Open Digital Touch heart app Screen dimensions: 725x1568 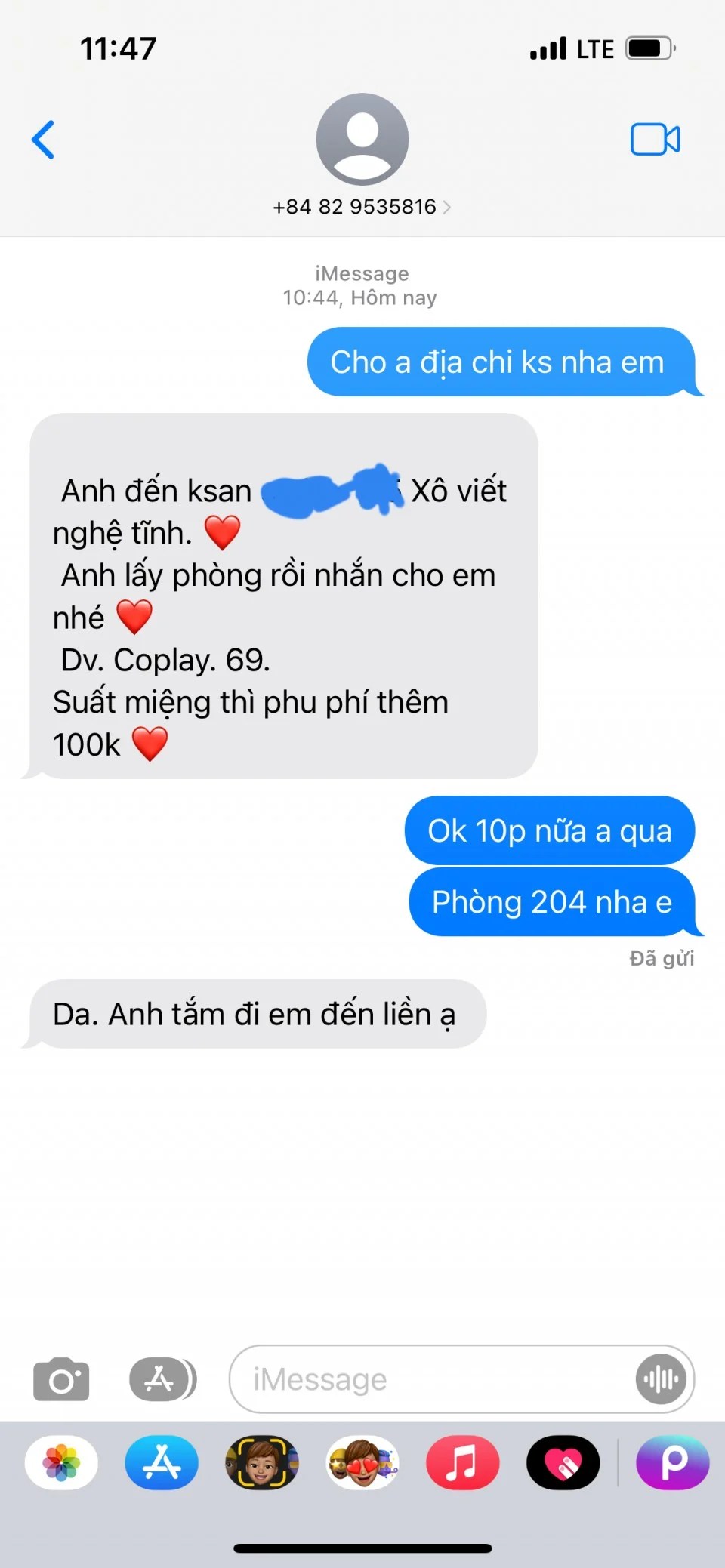point(563,1462)
